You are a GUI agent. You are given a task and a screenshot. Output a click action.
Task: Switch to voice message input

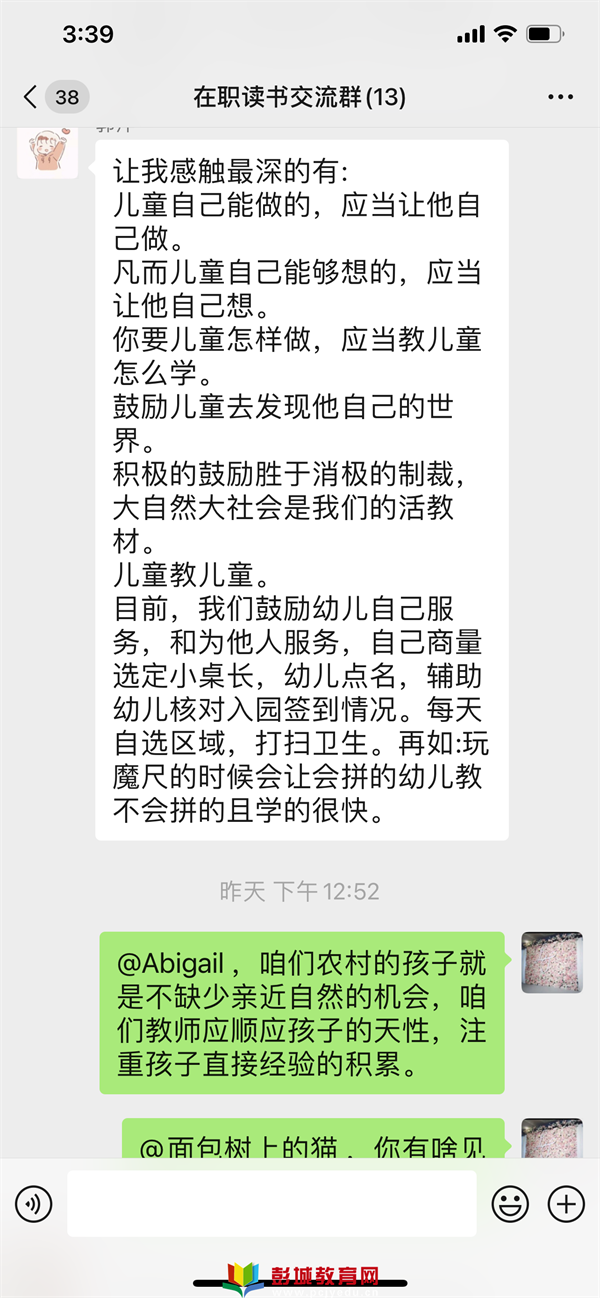pyautogui.click(x=34, y=1203)
